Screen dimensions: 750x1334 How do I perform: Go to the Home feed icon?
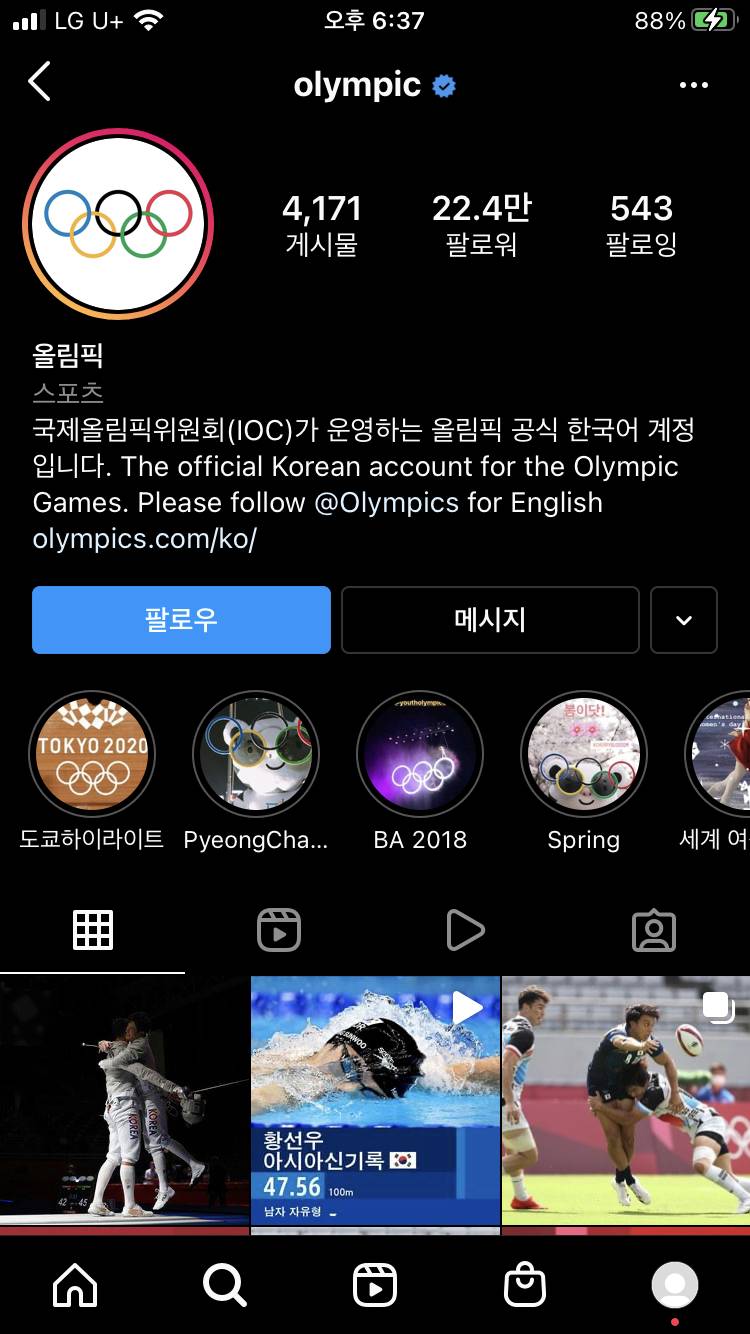click(75, 1285)
